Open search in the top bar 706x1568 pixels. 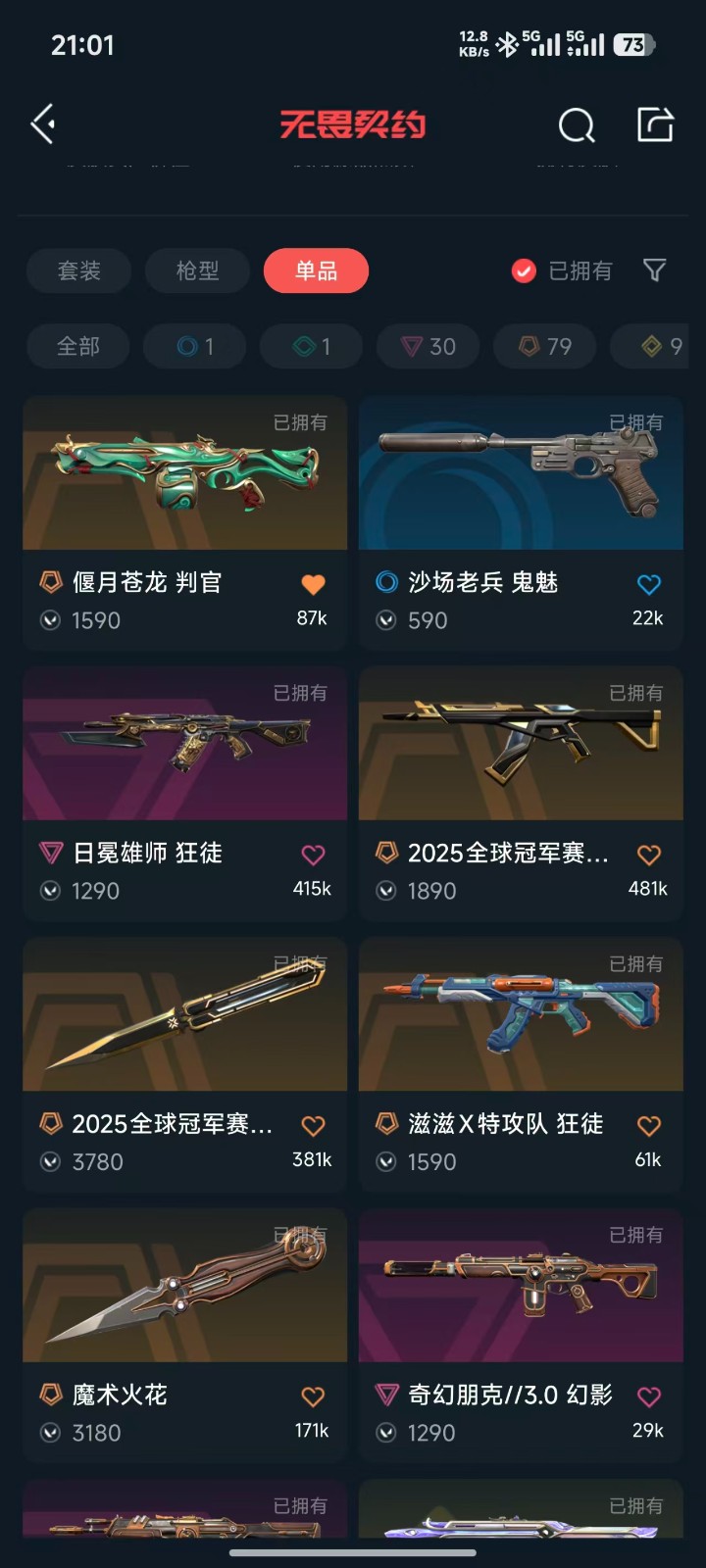(x=577, y=125)
